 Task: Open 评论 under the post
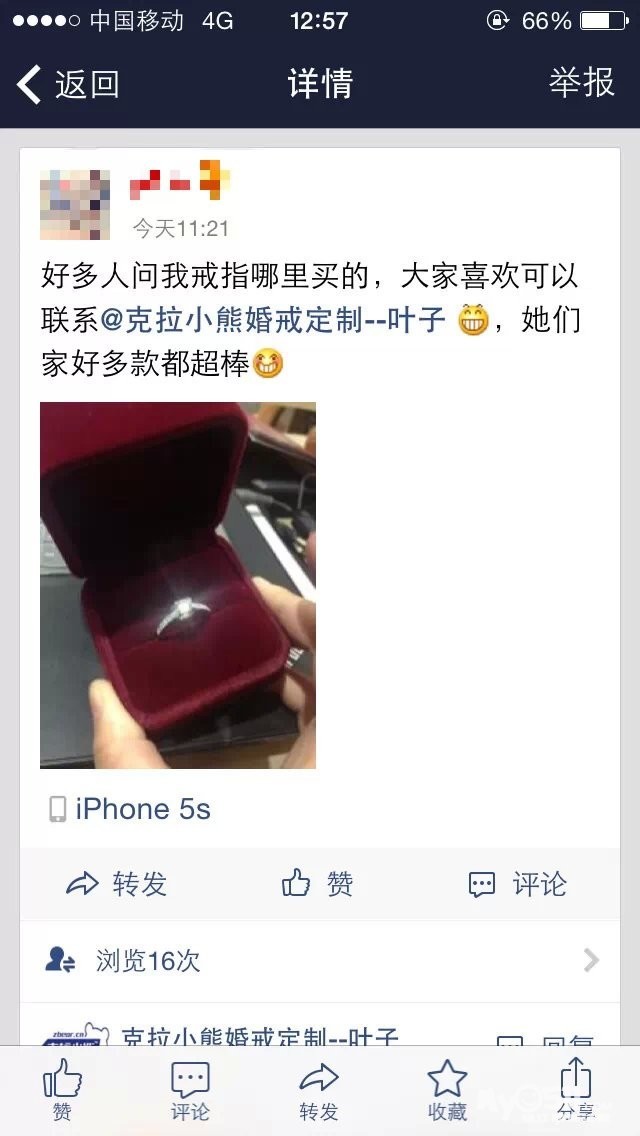(518, 884)
